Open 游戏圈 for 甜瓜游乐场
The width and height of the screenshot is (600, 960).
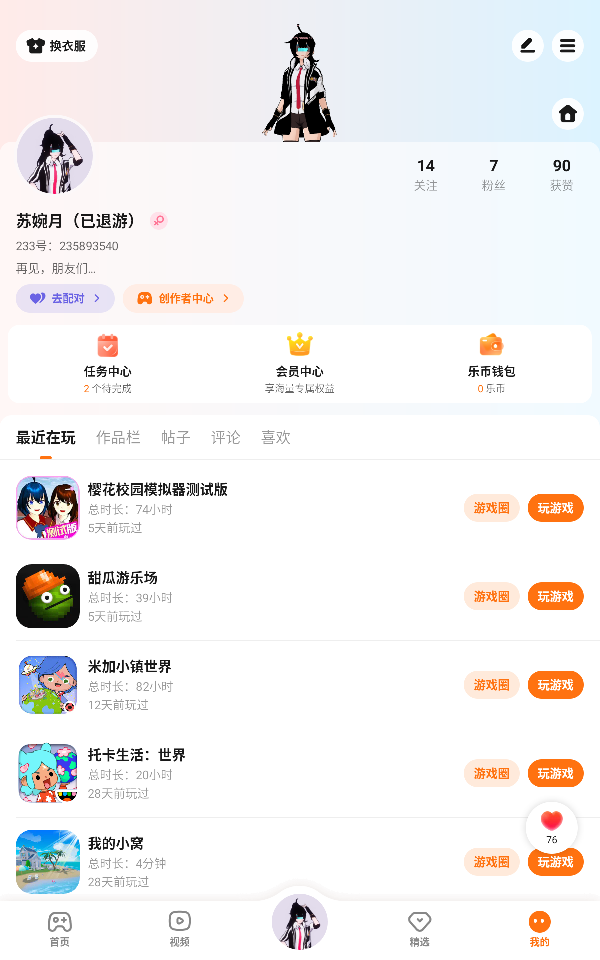pyautogui.click(x=491, y=596)
